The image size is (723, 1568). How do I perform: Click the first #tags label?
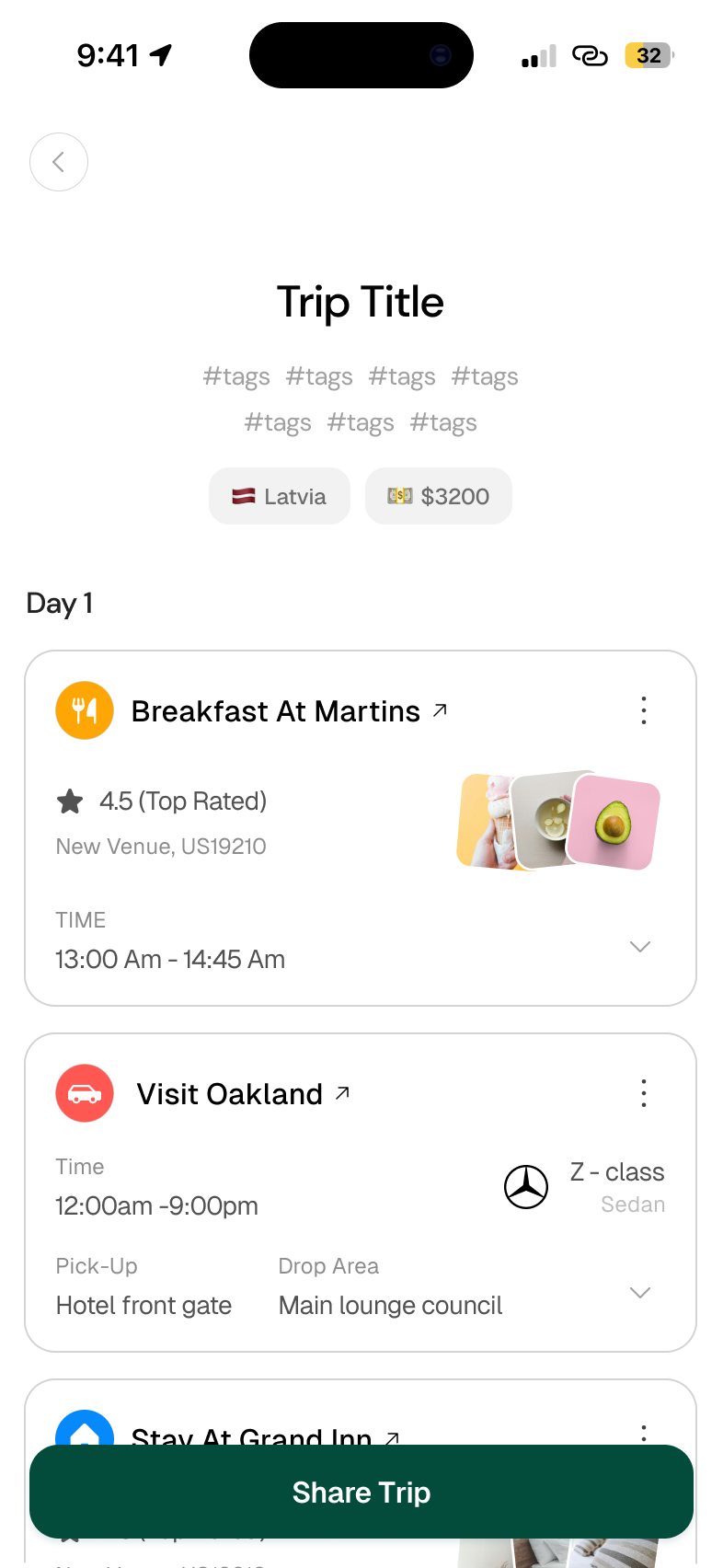coord(235,375)
